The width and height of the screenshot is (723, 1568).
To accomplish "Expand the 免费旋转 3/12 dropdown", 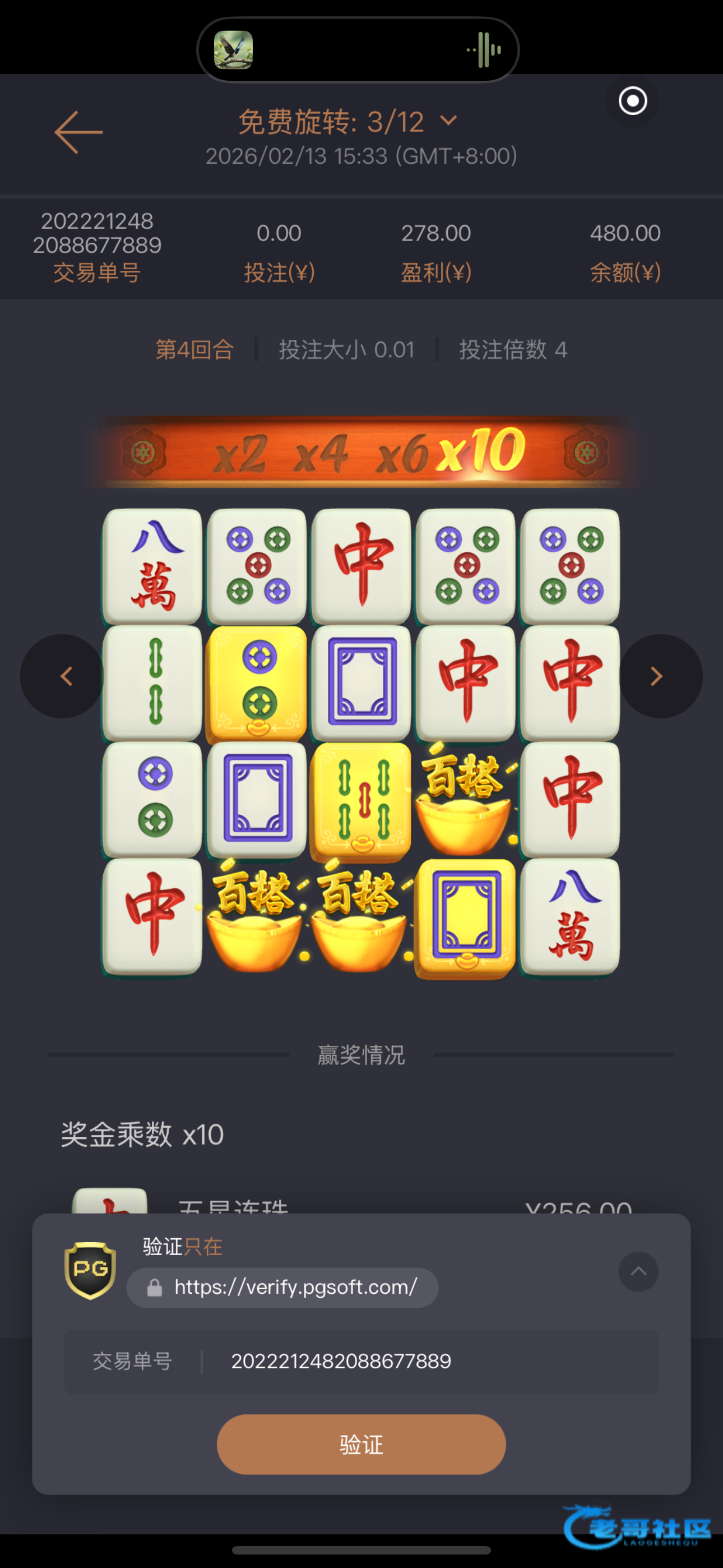I will pyautogui.click(x=448, y=121).
